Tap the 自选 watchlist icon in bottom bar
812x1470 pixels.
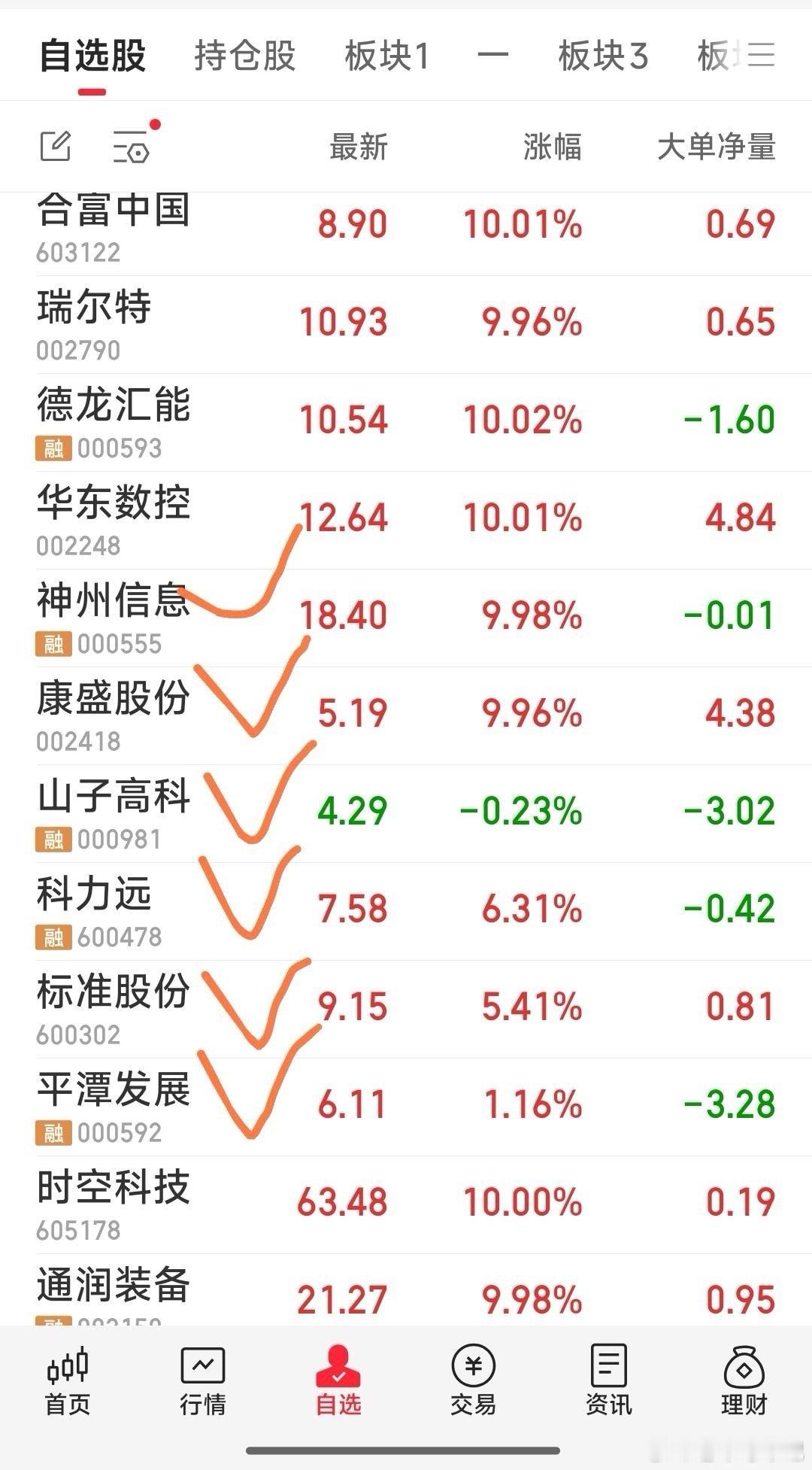340,1380
